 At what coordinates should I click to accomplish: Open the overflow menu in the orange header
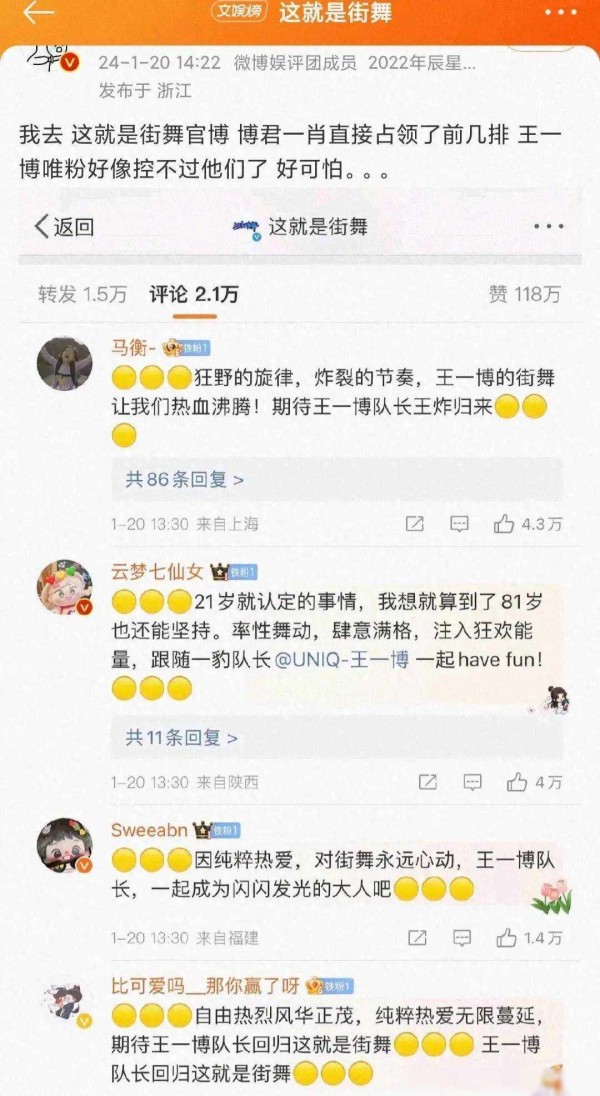click(x=560, y=13)
